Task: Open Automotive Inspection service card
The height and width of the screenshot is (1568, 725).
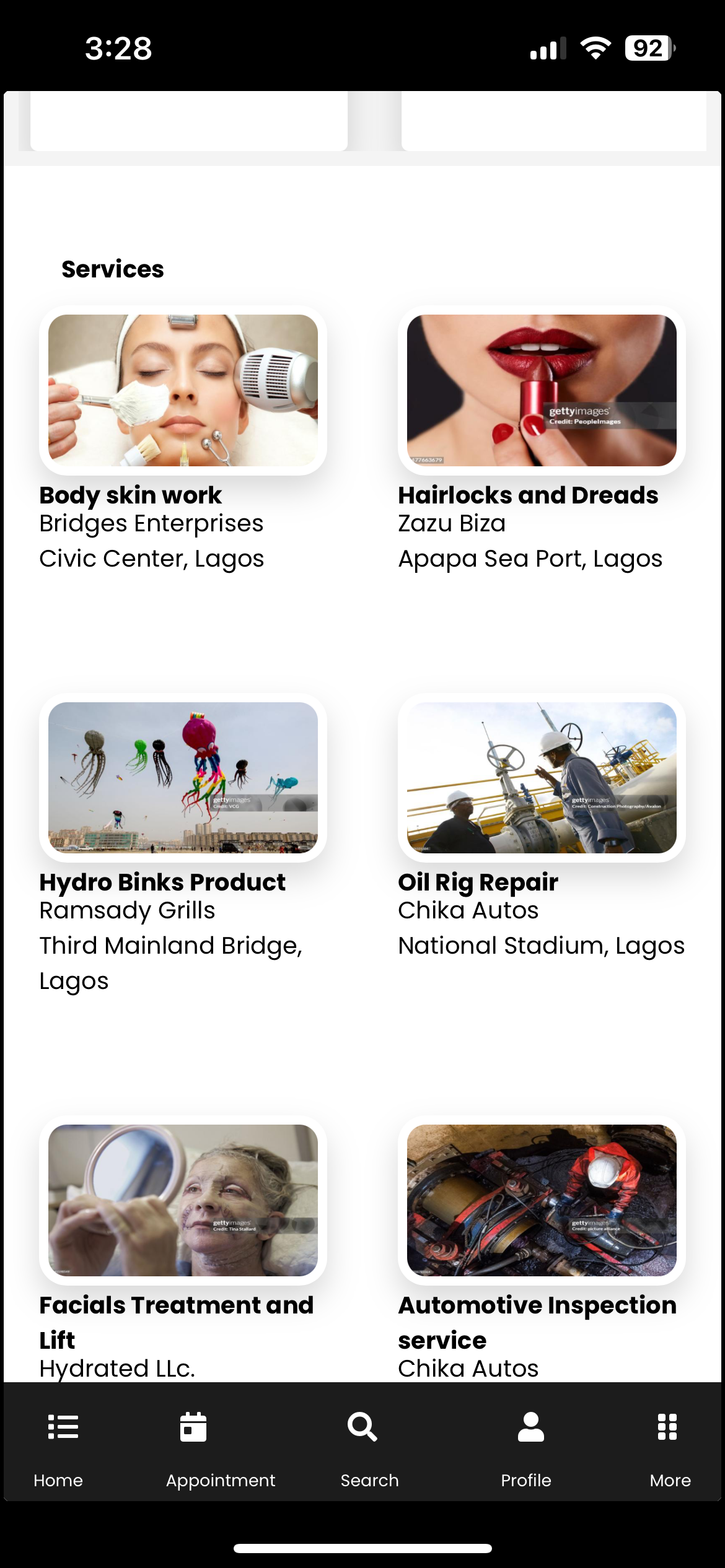Action: pyautogui.click(x=542, y=1200)
